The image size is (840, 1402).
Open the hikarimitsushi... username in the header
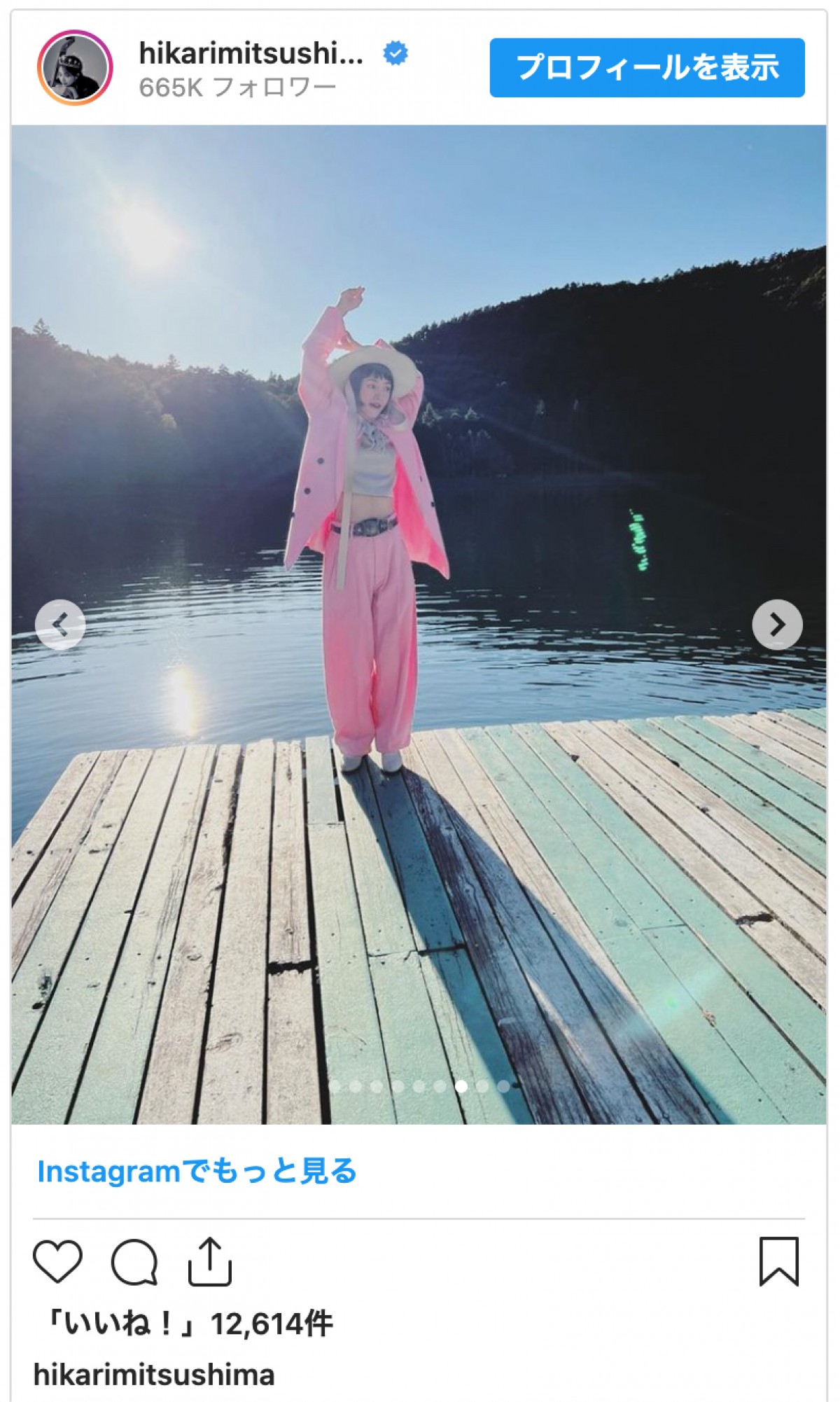[x=251, y=53]
